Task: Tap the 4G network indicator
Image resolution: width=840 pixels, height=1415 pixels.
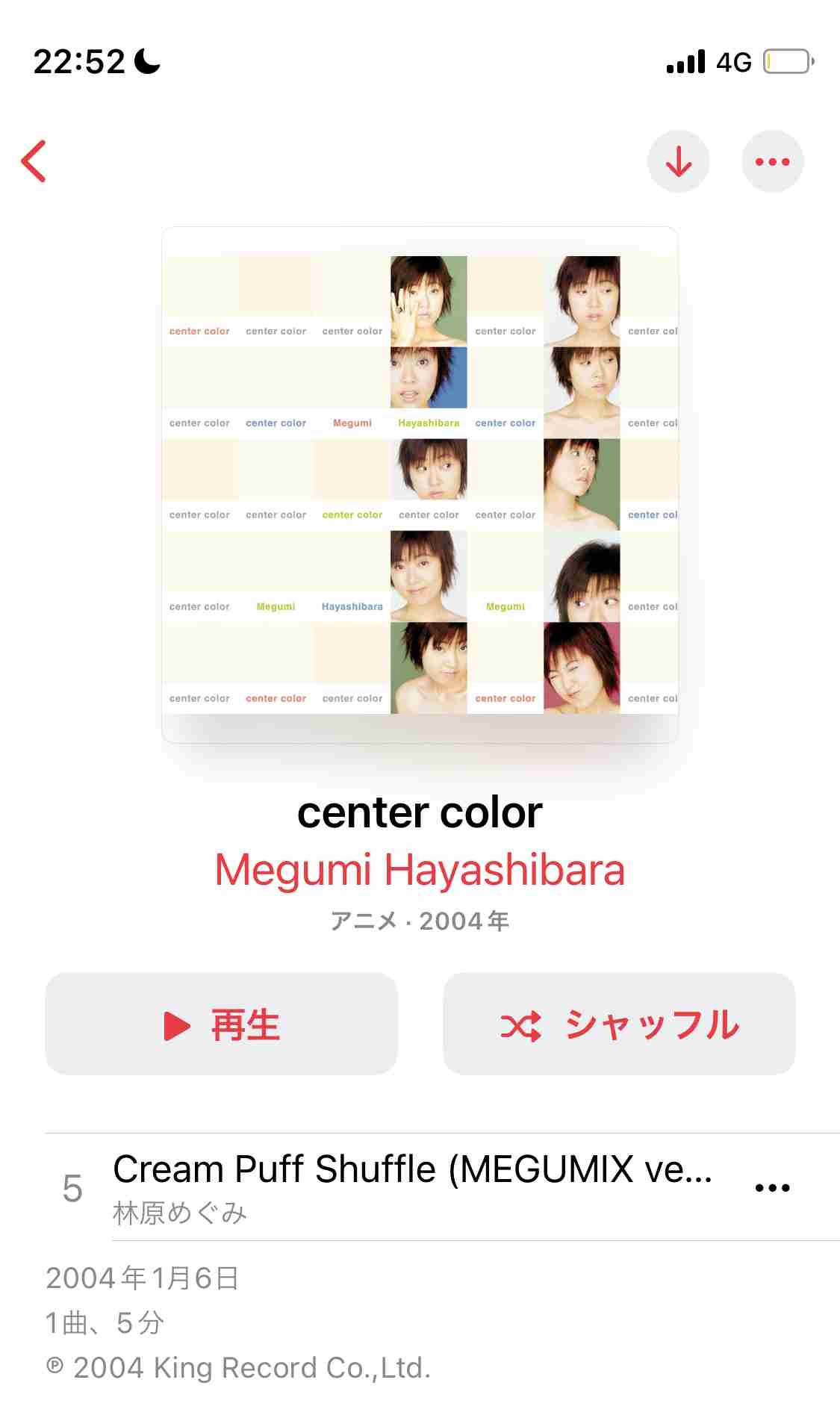Action: coord(734,63)
